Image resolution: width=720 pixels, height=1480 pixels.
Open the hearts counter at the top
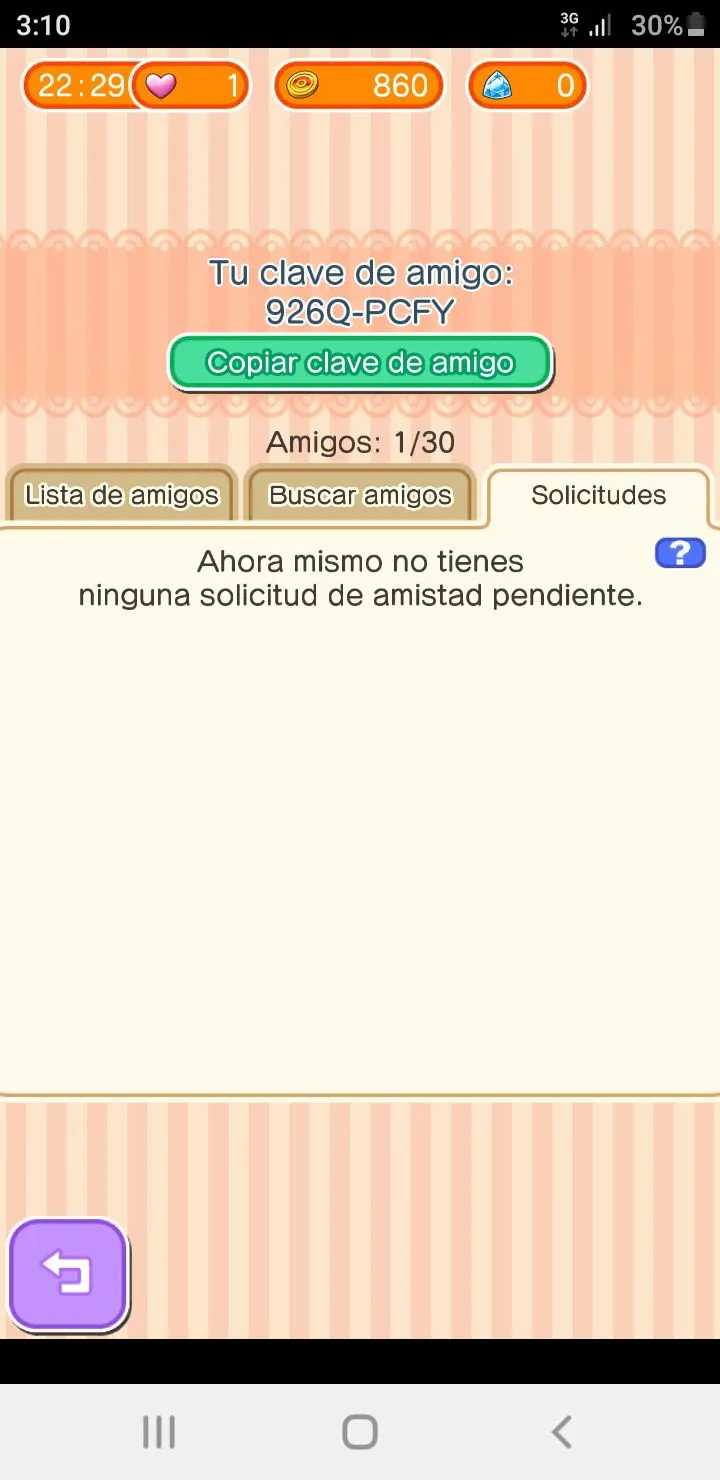coord(190,86)
